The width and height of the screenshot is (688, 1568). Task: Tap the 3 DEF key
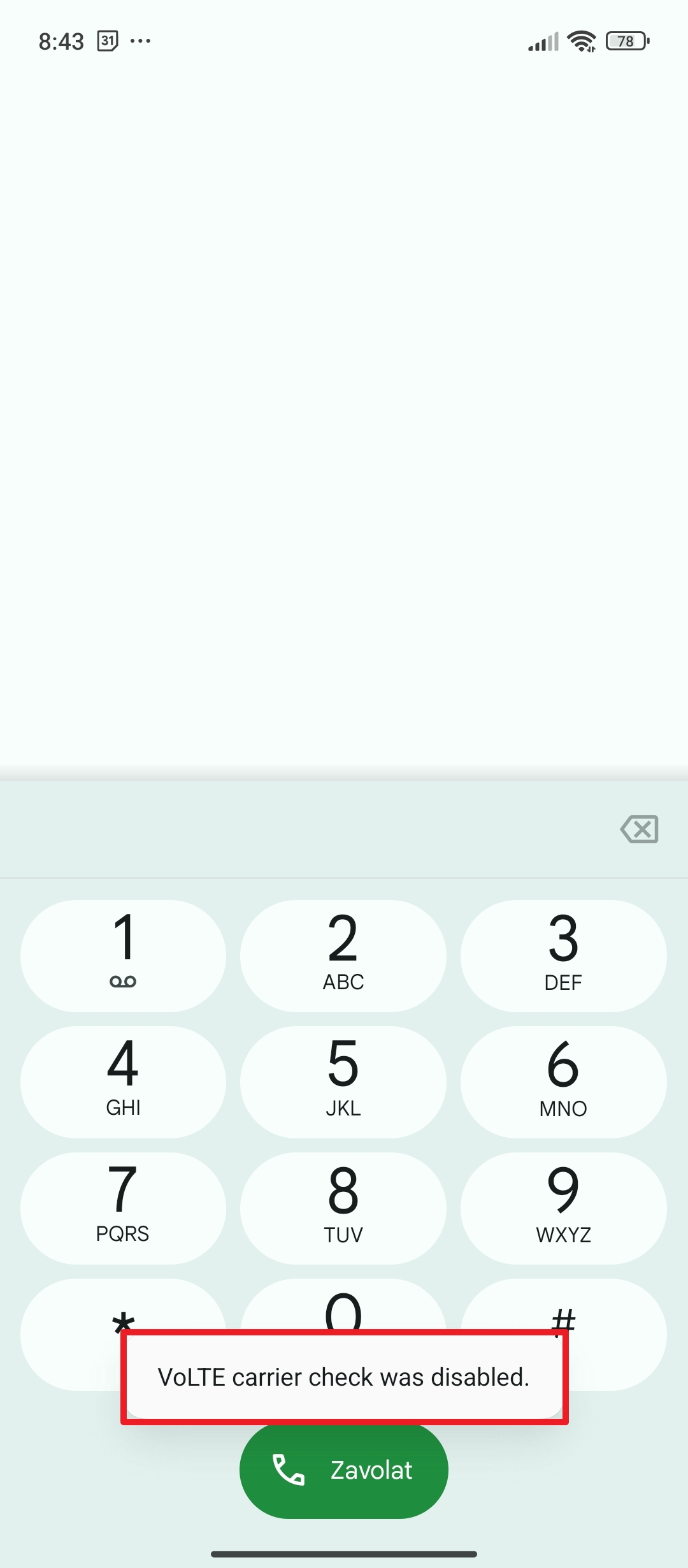(564, 955)
